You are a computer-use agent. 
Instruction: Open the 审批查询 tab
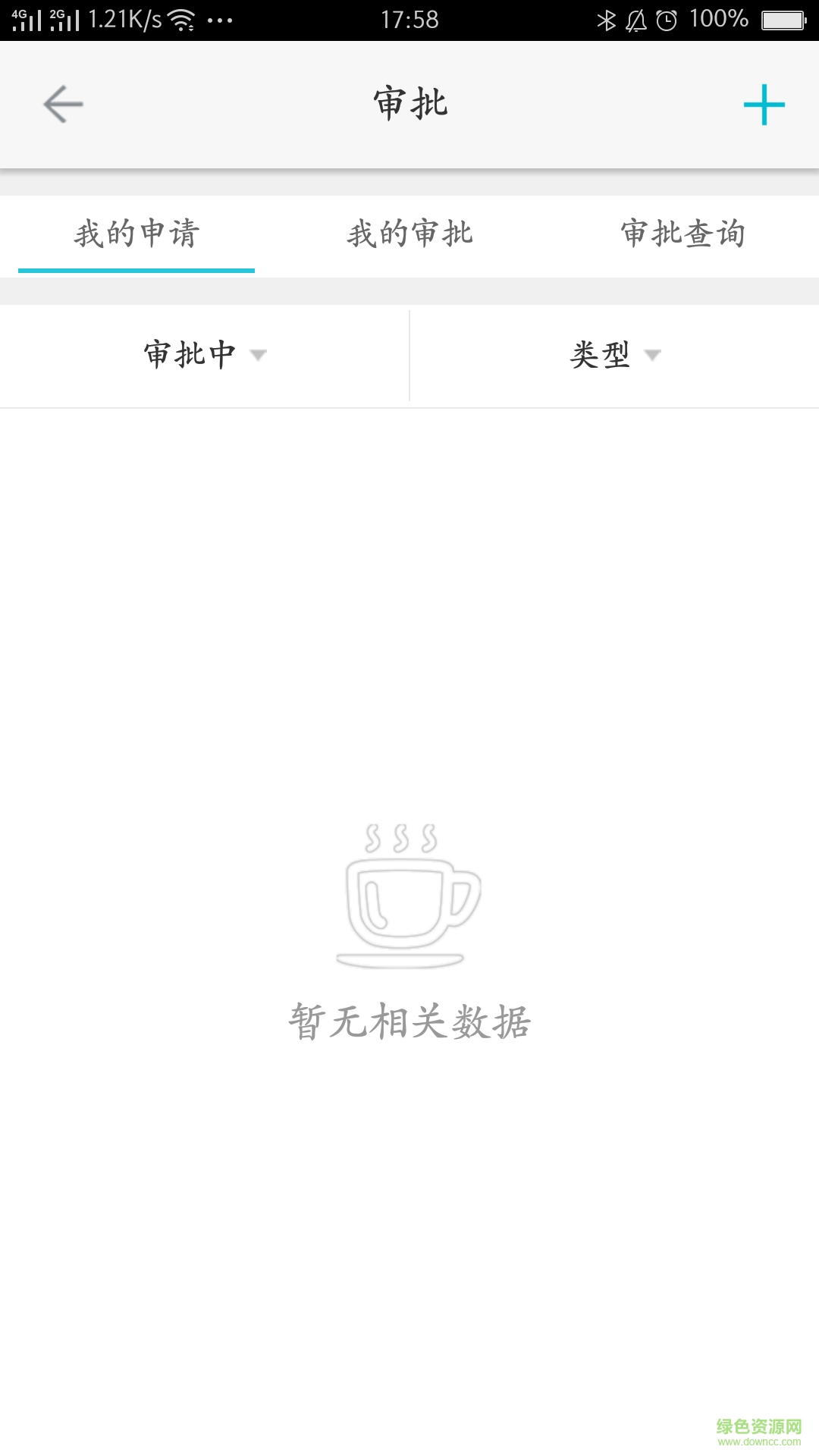[x=682, y=234]
